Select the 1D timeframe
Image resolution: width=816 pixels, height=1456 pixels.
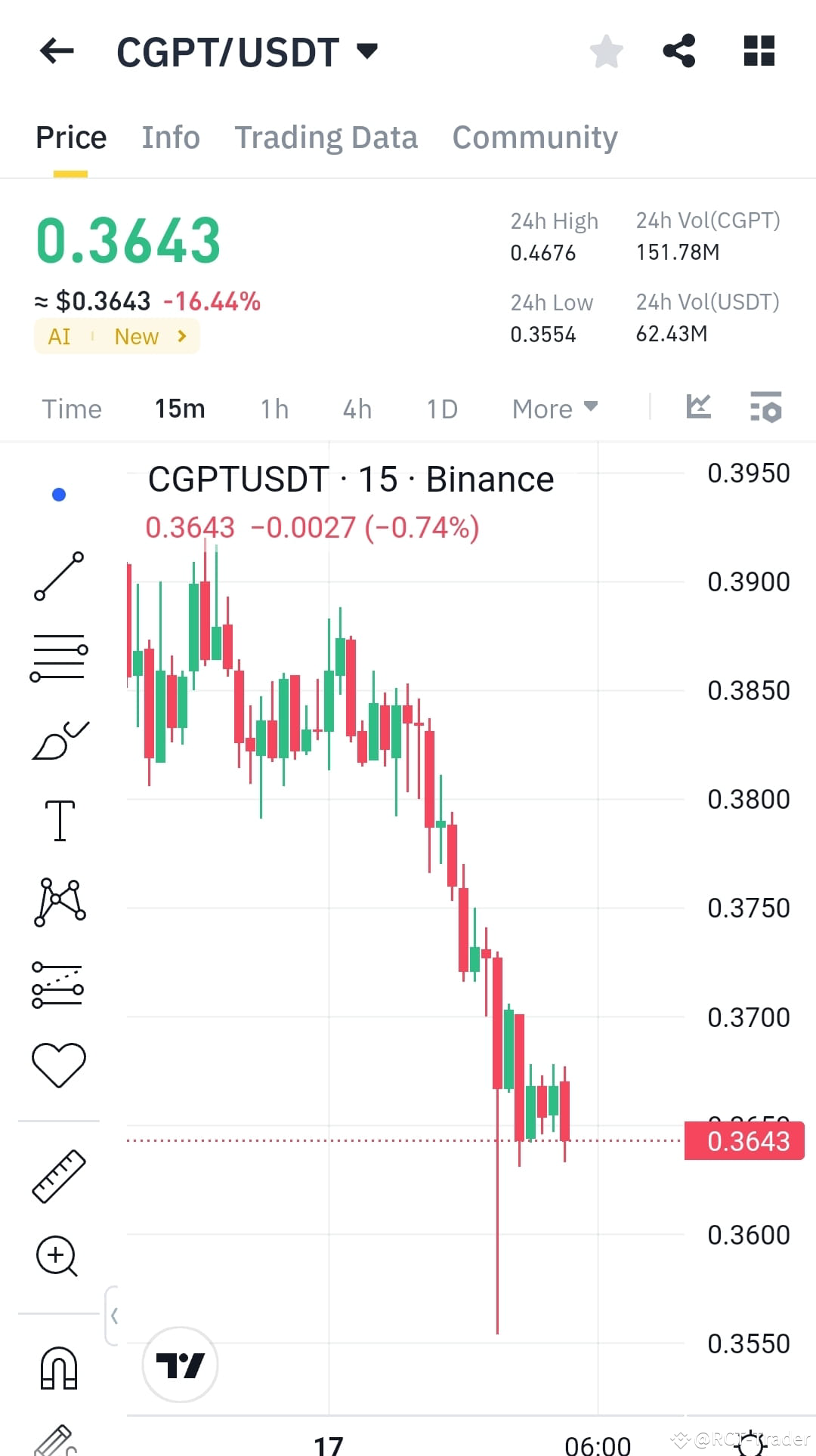[x=441, y=408]
